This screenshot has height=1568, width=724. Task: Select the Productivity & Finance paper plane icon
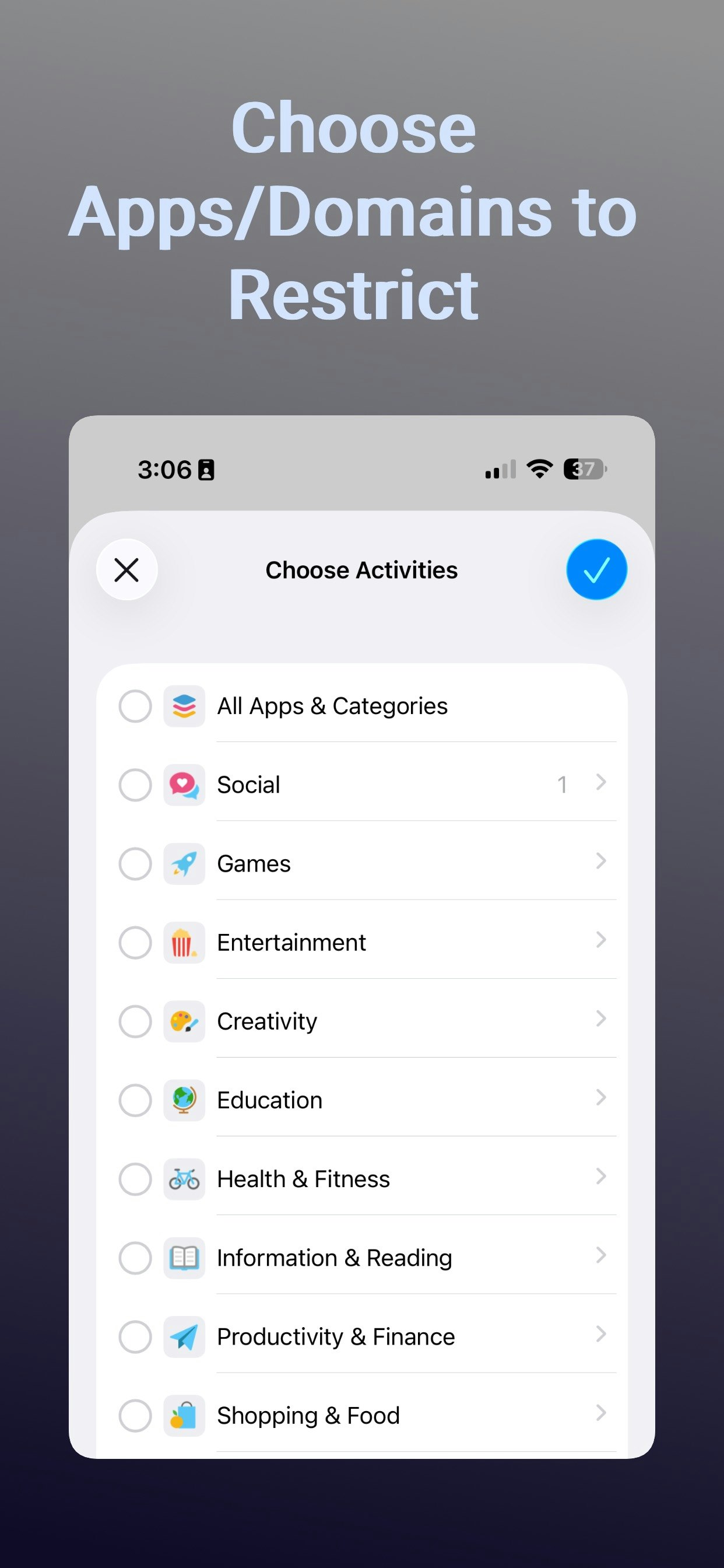point(183,1336)
